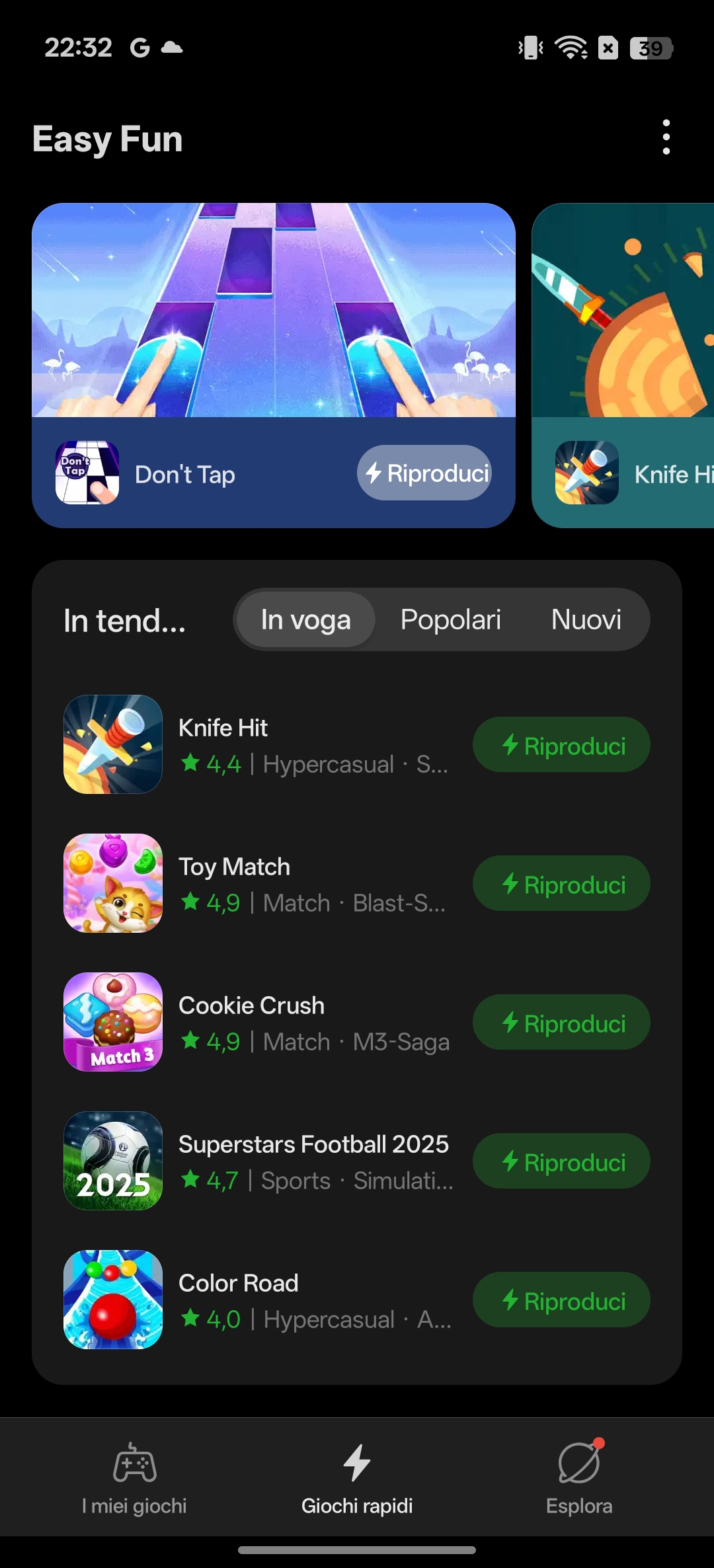Tap Riproduci for Color Road
Screen dimensions: 714x1568
[561, 1300]
